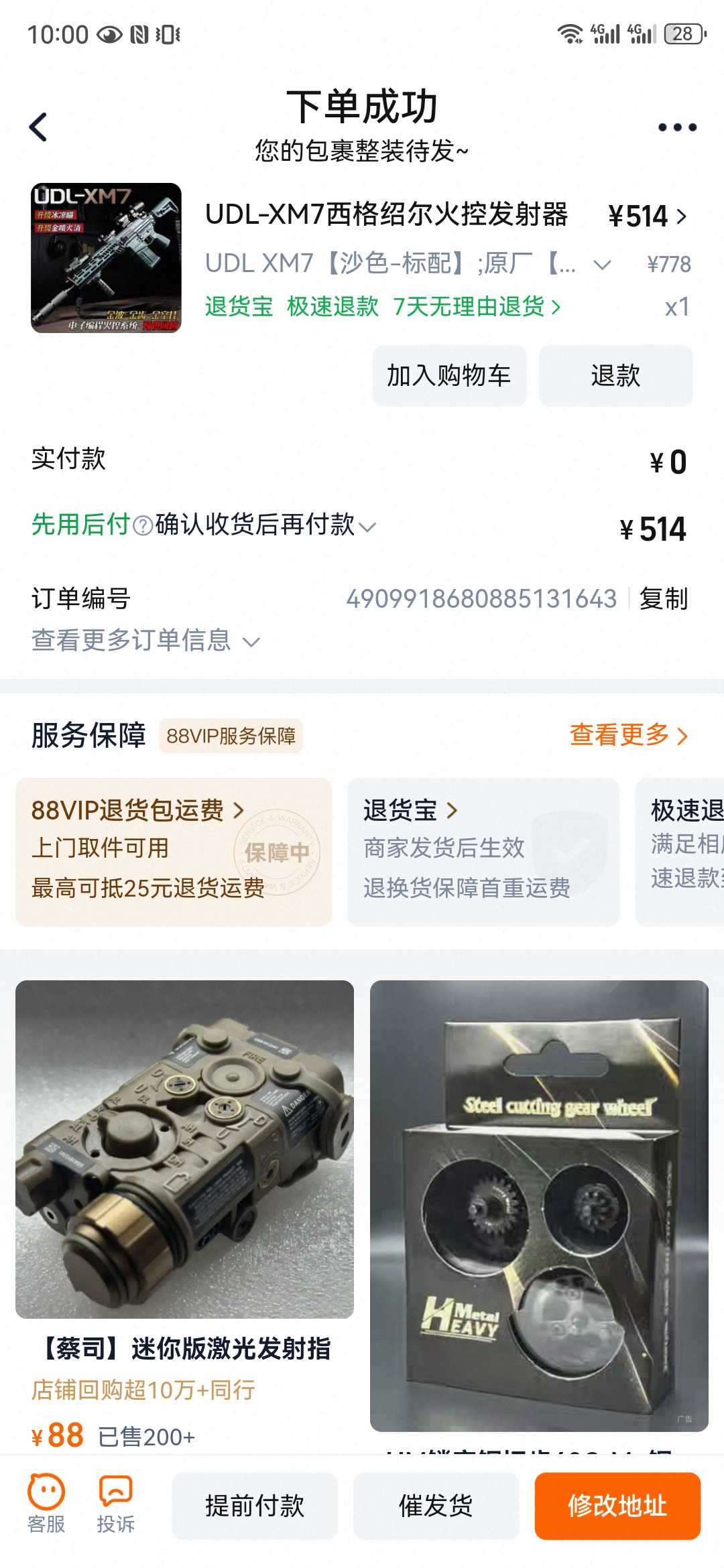This screenshot has width=724, height=1568.
Task: Open 7天无理由退货 return policy link
Action: pyautogui.click(x=477, y=307)
